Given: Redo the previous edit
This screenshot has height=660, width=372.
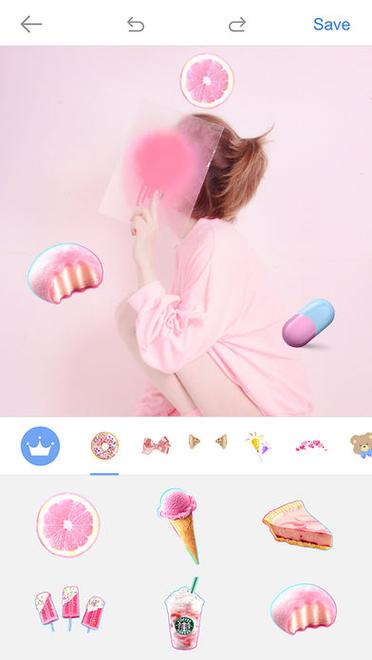Looking at the screenshot, I should [237, 24].
